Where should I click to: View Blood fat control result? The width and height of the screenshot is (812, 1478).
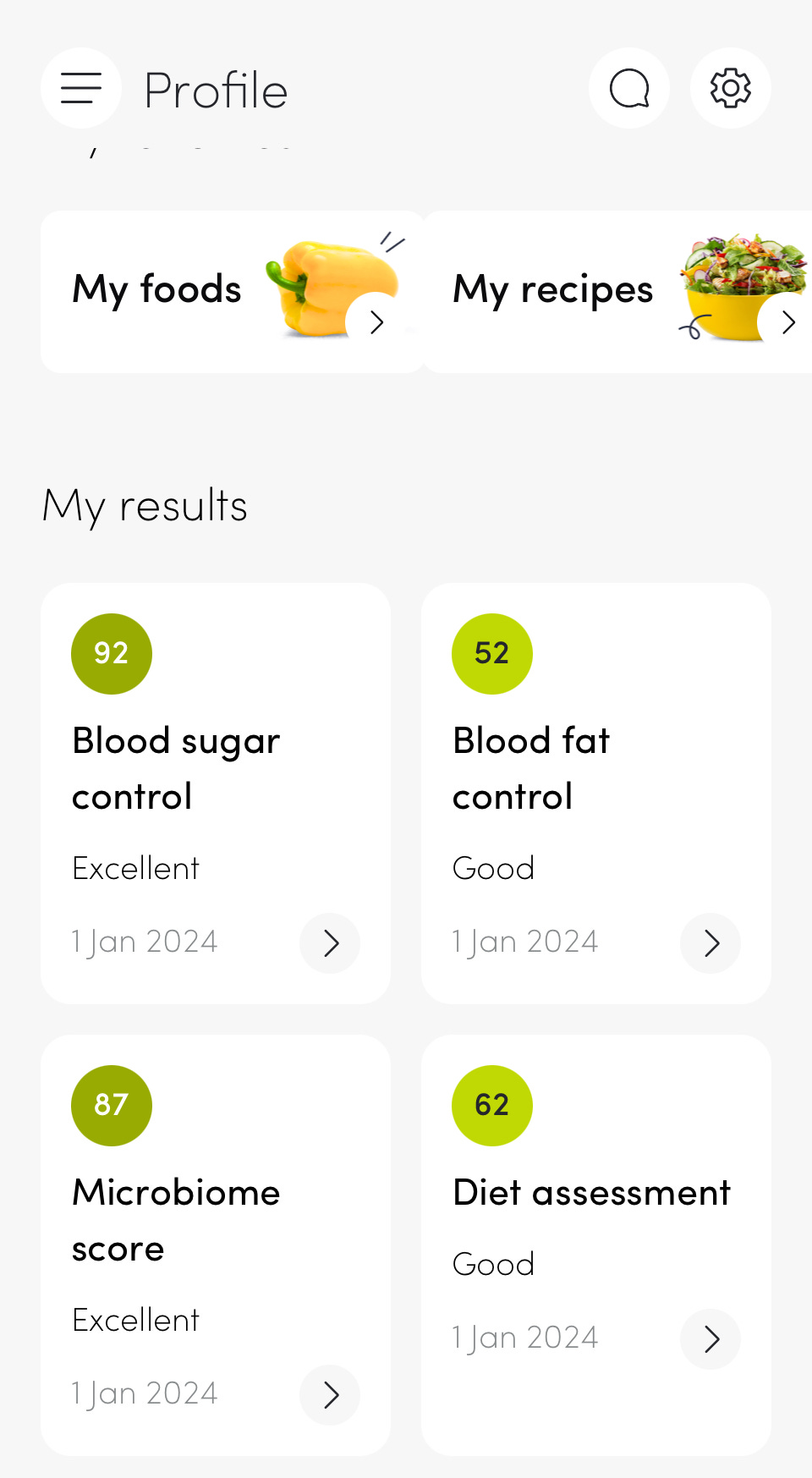point(596,793)
